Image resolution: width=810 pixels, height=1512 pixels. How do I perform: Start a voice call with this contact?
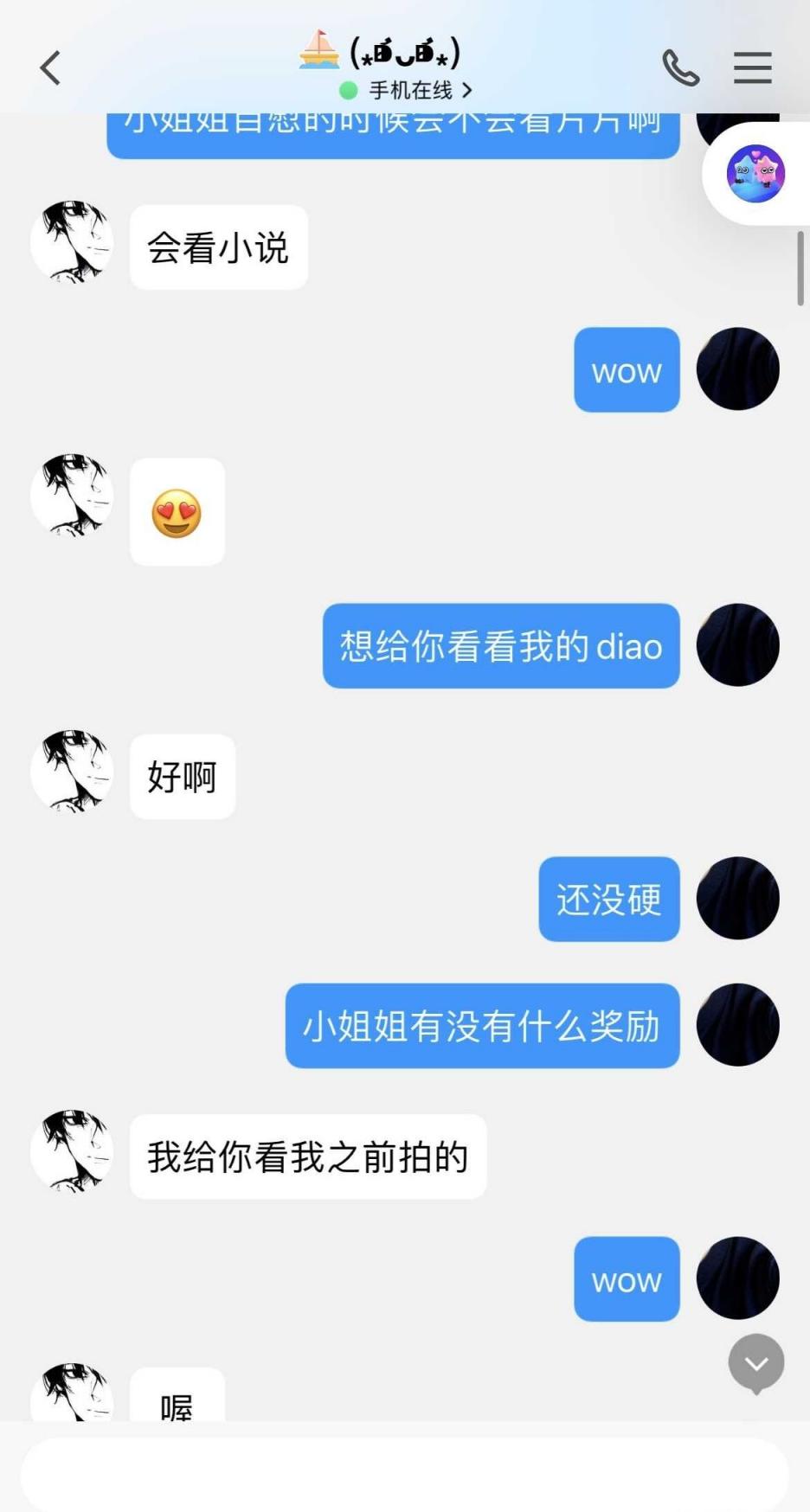tap(680, 67)
